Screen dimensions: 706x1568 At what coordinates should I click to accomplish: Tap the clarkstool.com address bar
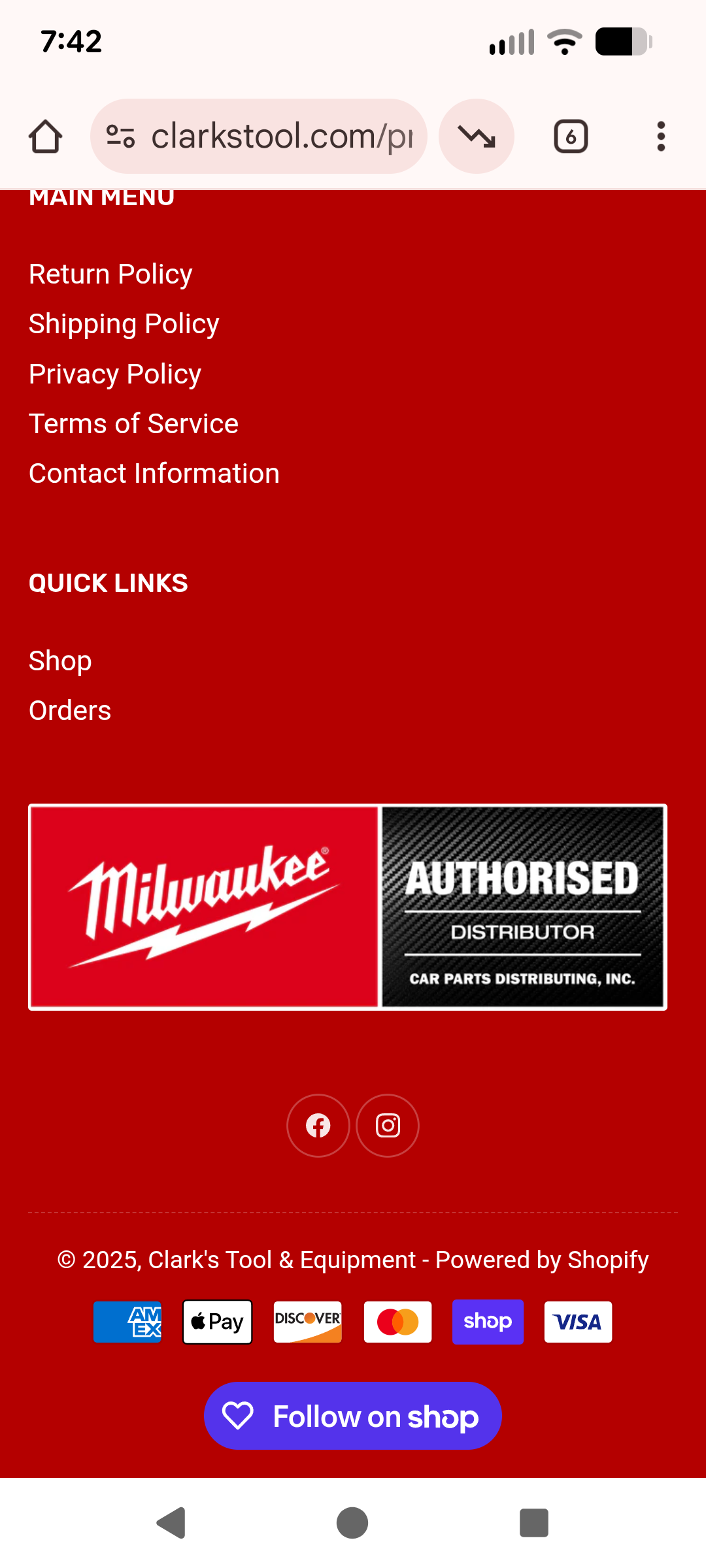(x=281, y=137)
